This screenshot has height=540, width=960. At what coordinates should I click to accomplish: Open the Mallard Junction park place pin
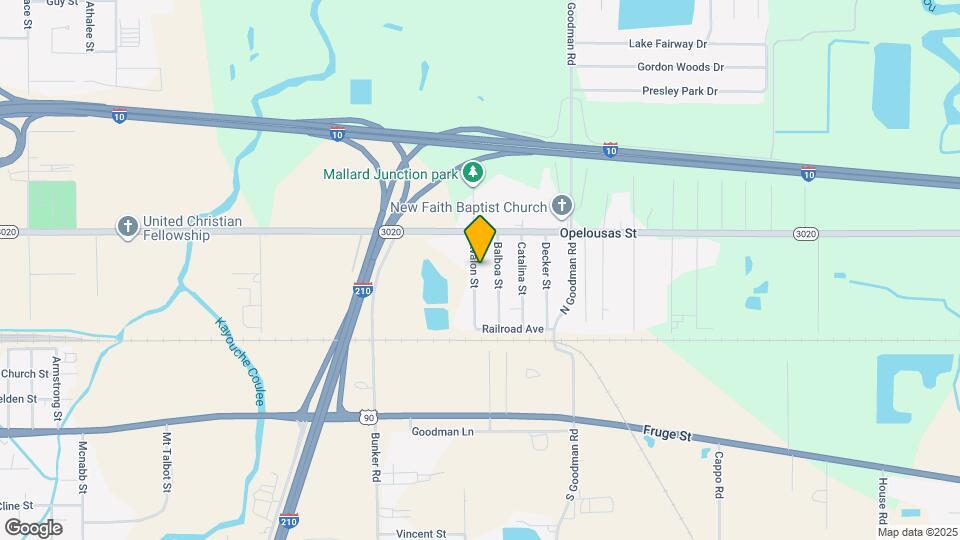click(472, 174)
